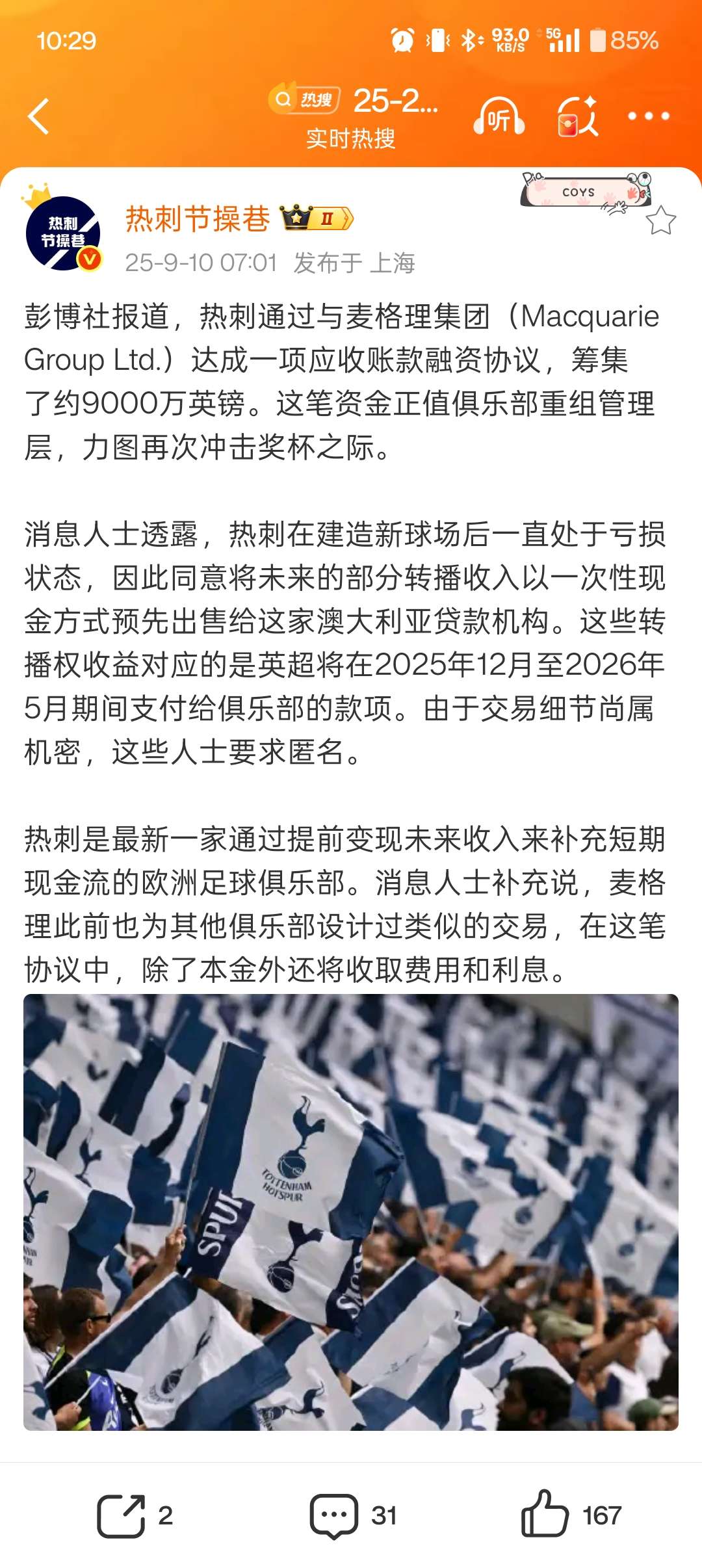Tap the 听 listen headphone icon
This screenshot has width=702, height=1568.
point(499,118)
